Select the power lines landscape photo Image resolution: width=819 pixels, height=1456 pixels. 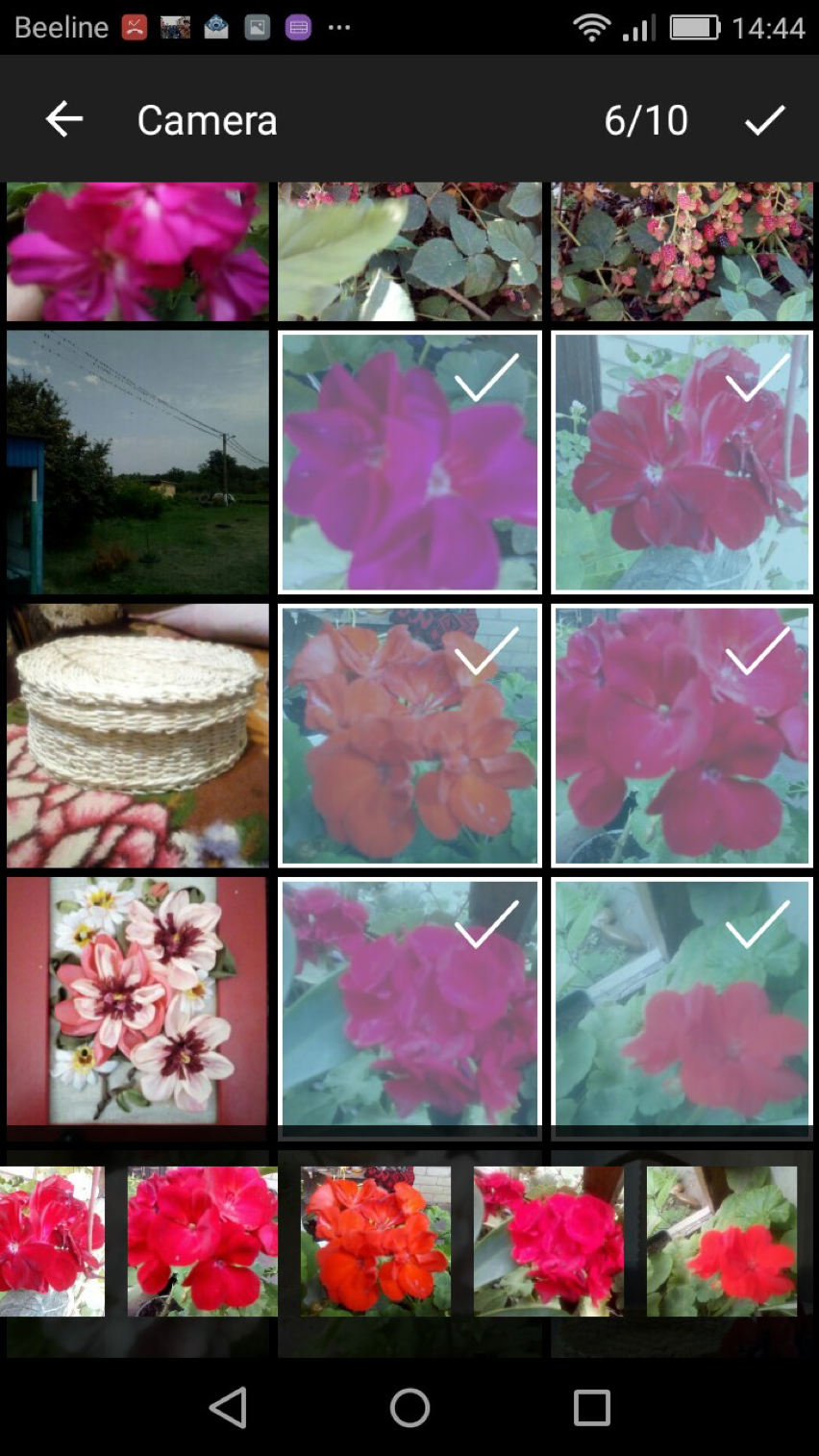coord(138,463)
